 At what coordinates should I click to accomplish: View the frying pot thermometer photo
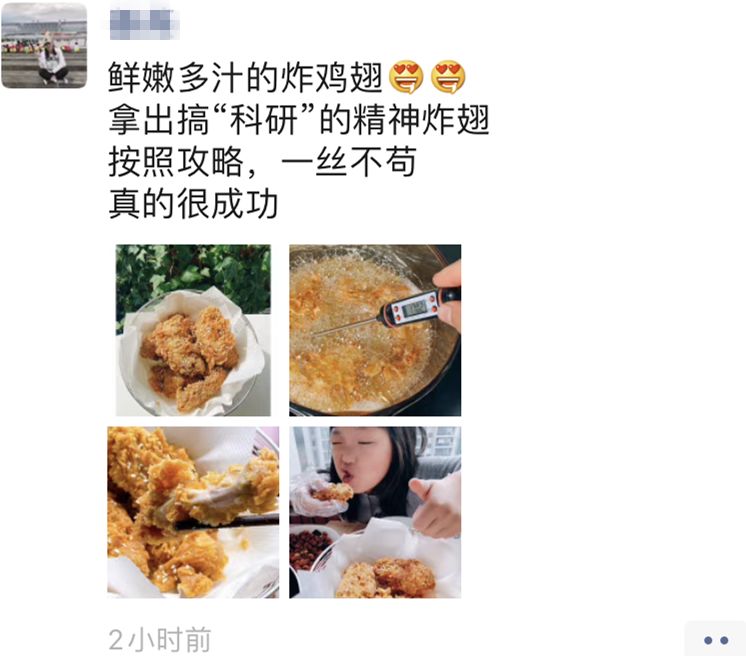[375, 330]
